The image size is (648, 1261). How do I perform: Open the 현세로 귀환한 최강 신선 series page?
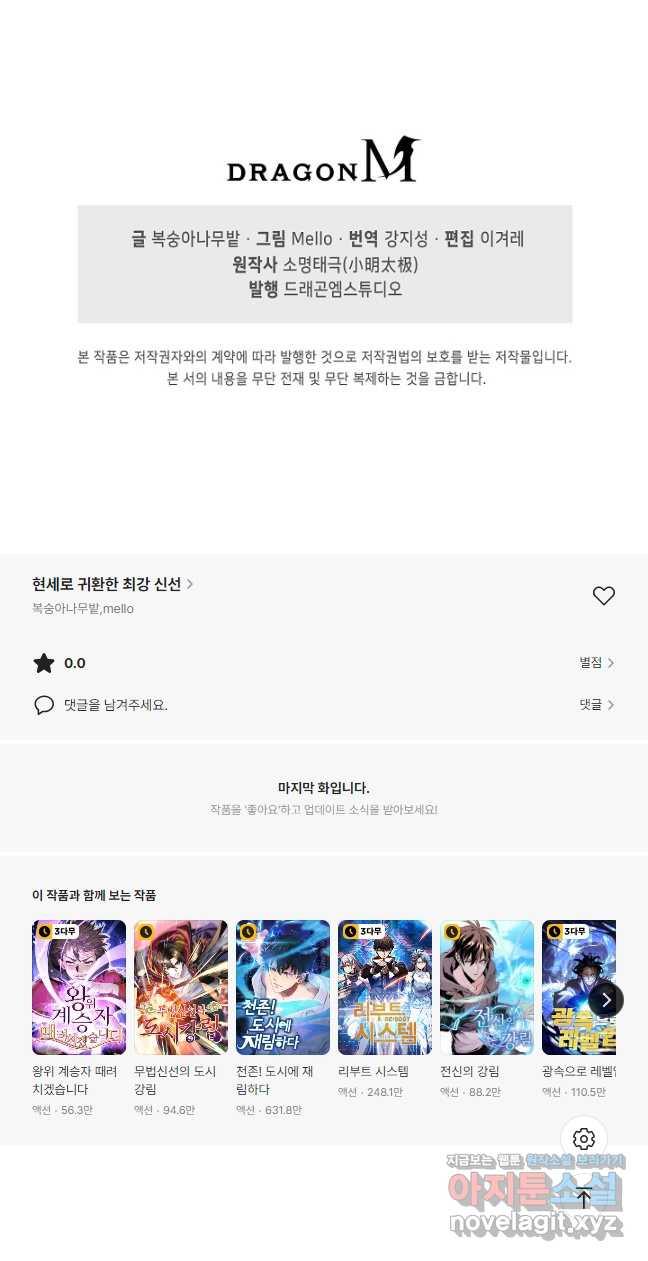[112, 584]
